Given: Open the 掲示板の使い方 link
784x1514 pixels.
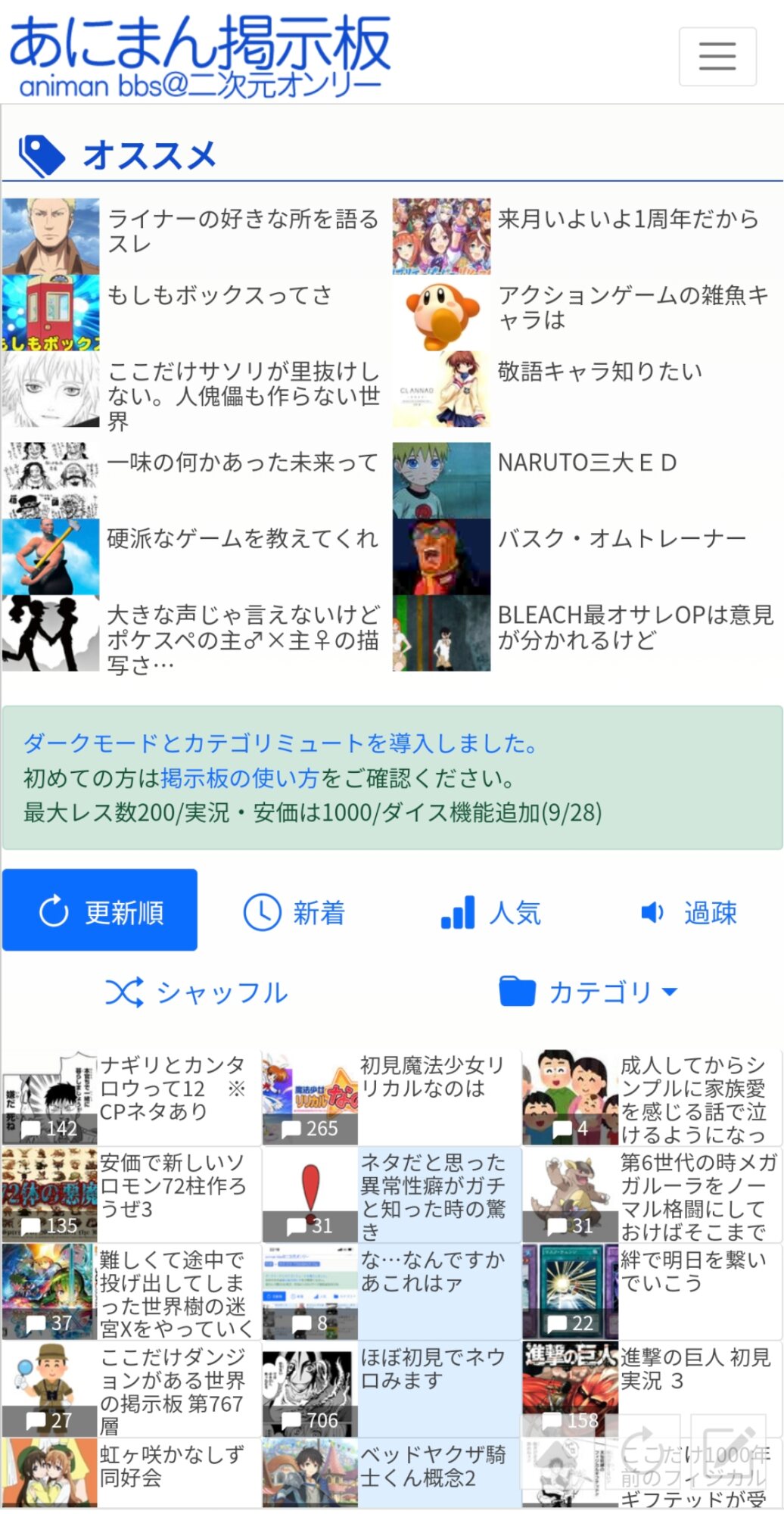Looking at the screenshot, I should [x=239, y=778].
